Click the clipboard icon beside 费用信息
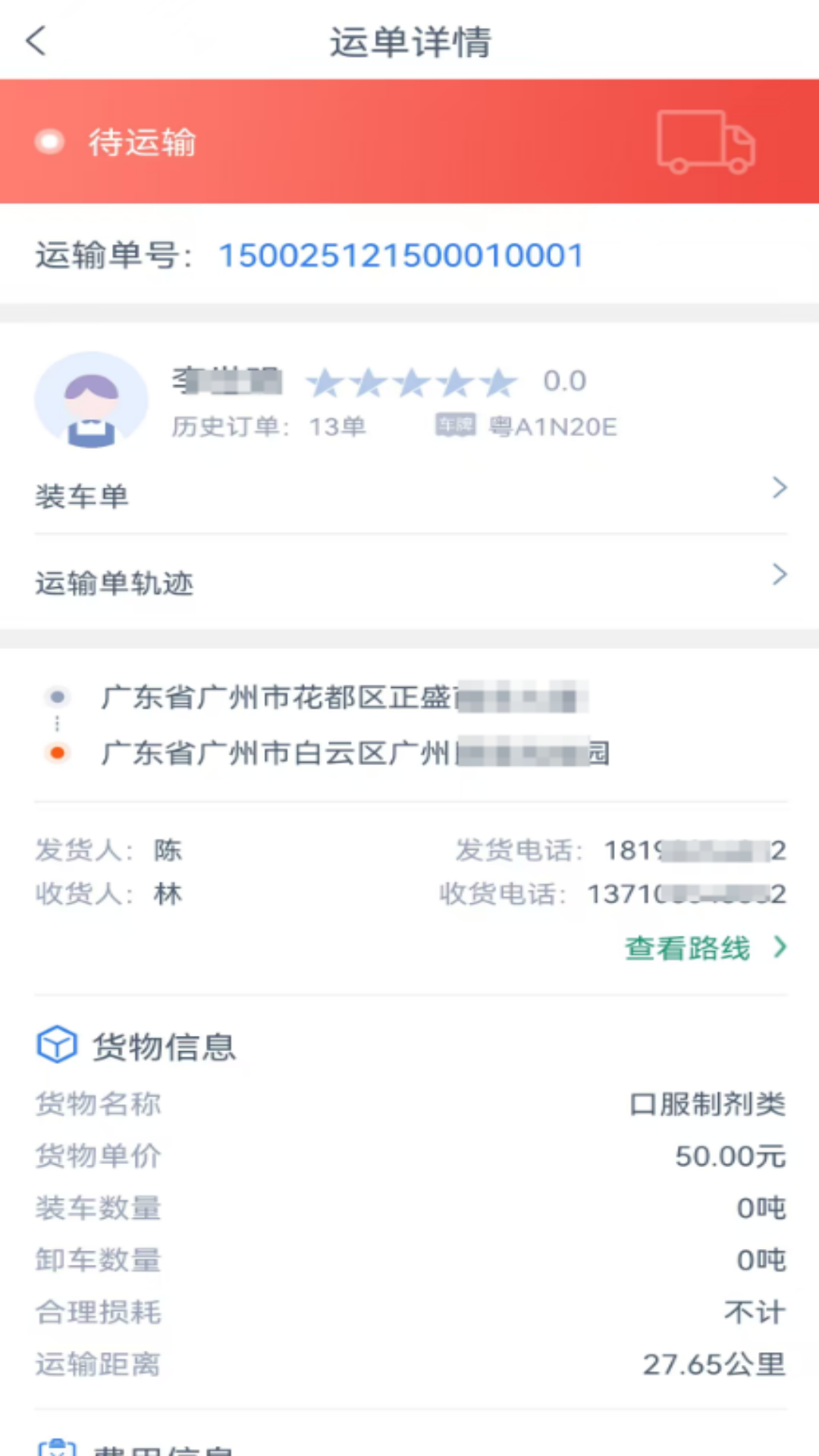 [58, 1447]
